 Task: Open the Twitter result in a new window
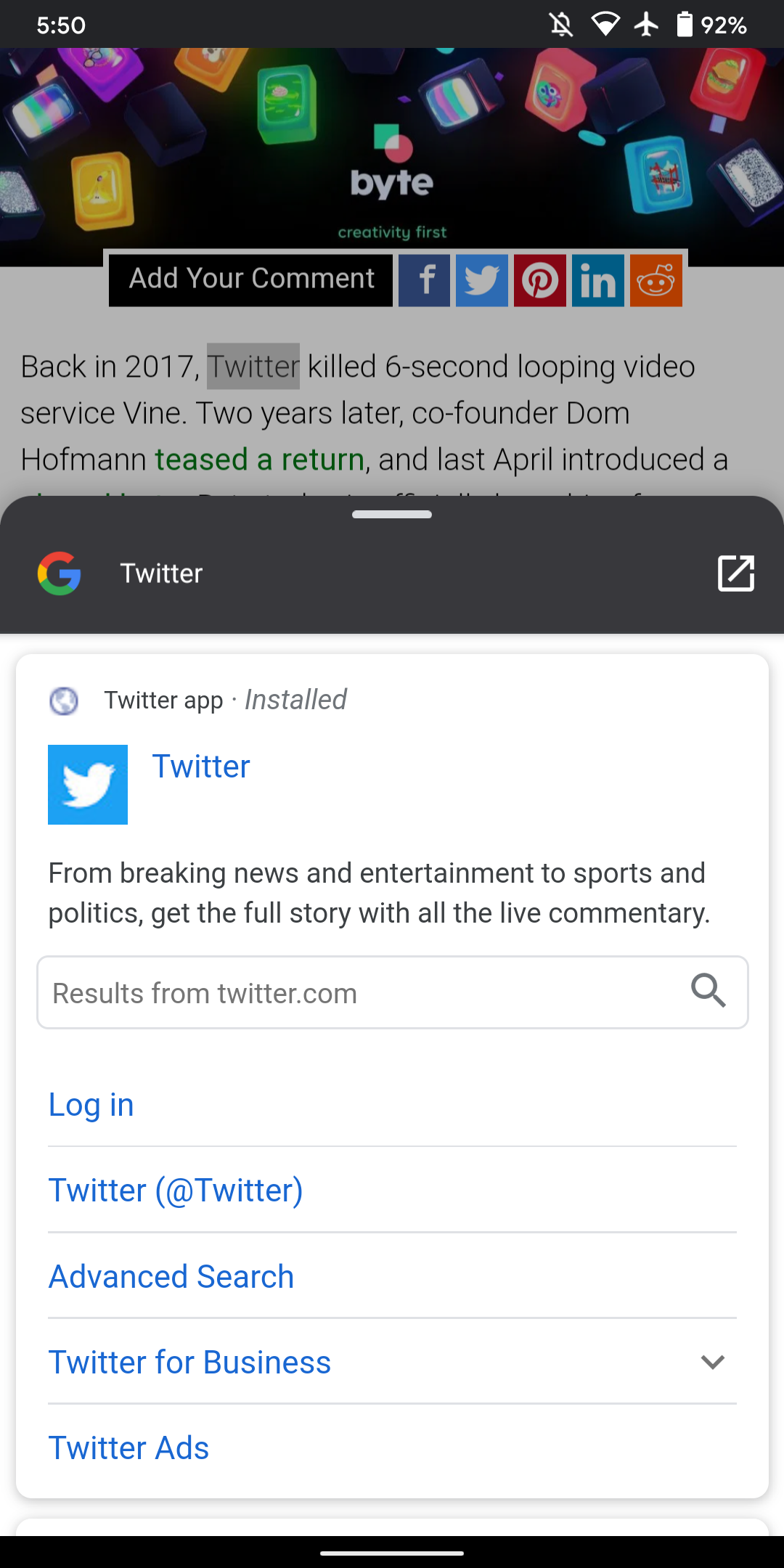pyautogui.click(x=736, y=573)
